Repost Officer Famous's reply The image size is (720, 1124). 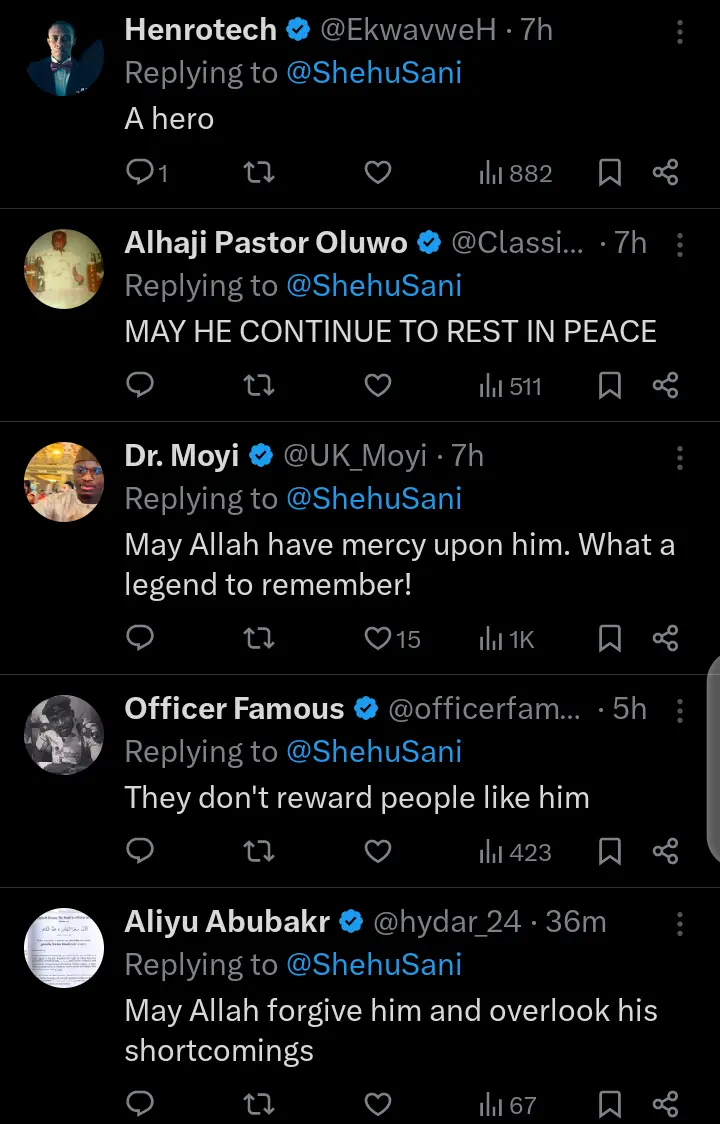click(260, 852)
